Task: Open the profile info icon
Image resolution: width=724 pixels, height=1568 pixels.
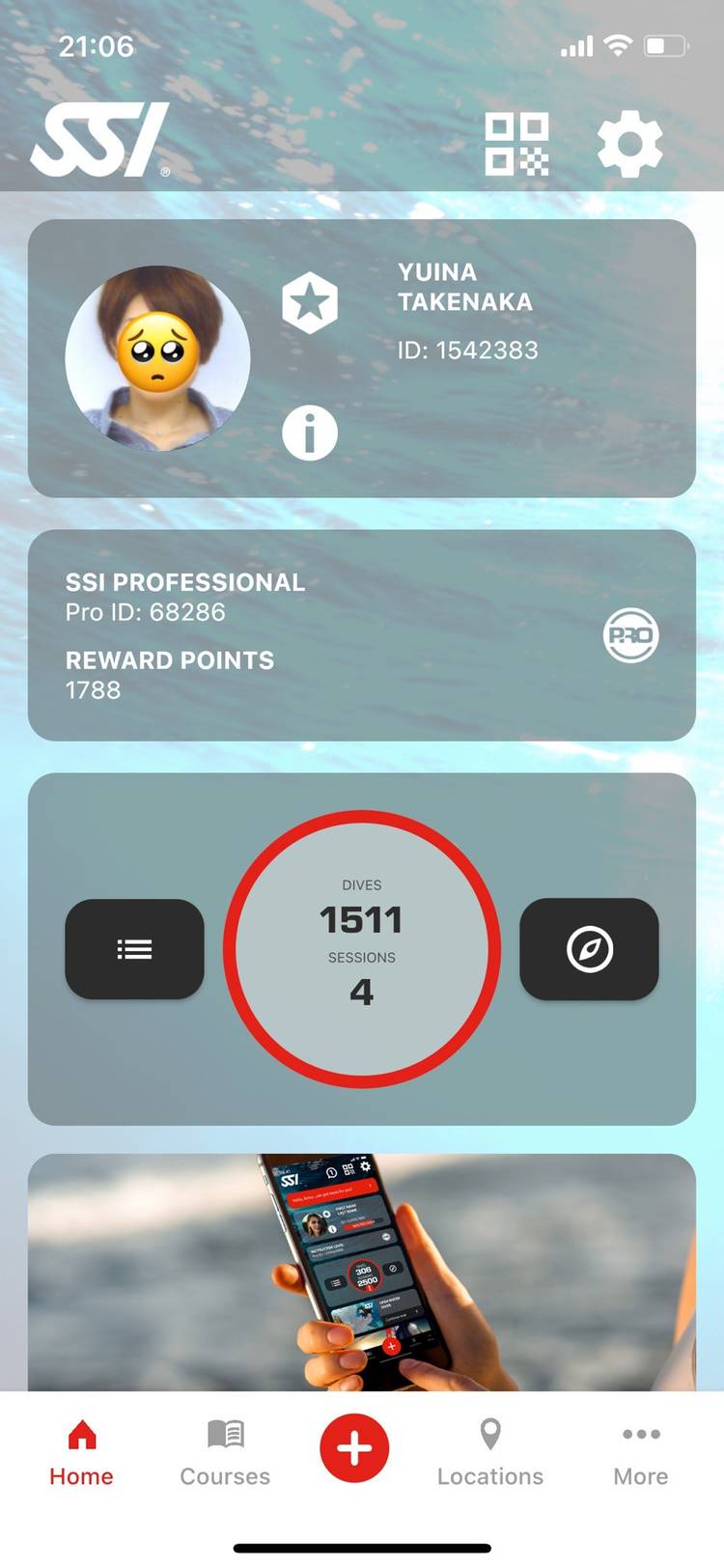Action: (x=310, y=433)
